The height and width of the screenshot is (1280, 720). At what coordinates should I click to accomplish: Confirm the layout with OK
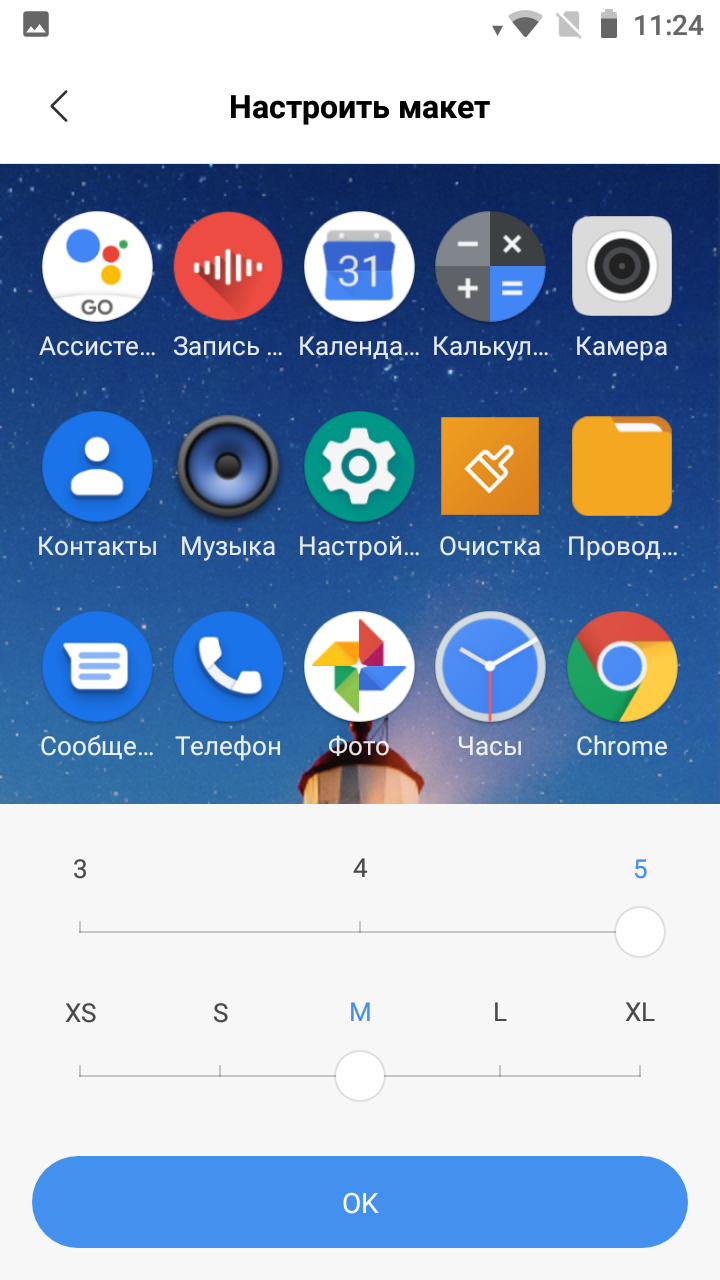point(360,1202)
